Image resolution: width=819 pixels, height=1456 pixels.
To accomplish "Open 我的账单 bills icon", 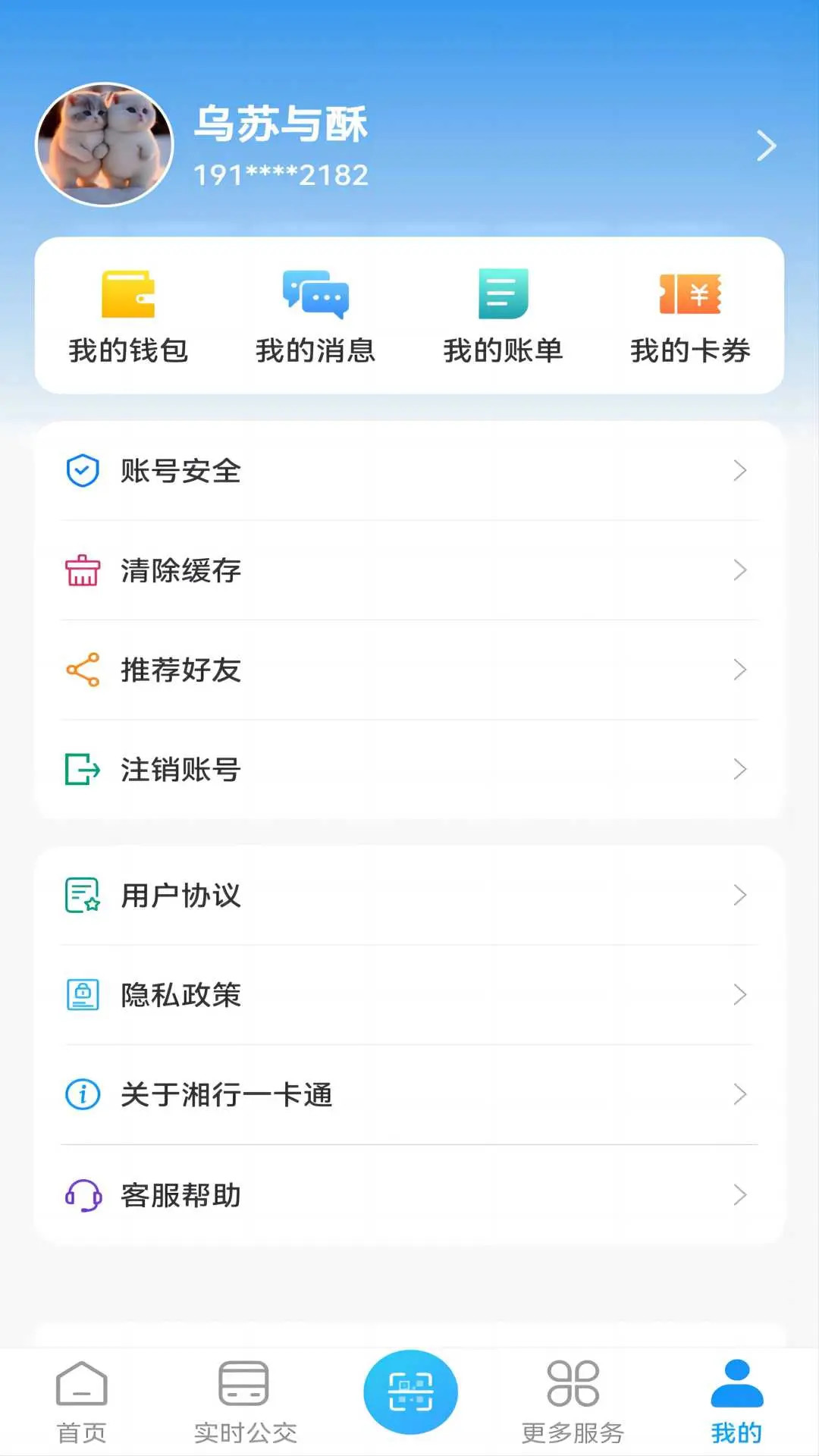I will pos(503,296).
